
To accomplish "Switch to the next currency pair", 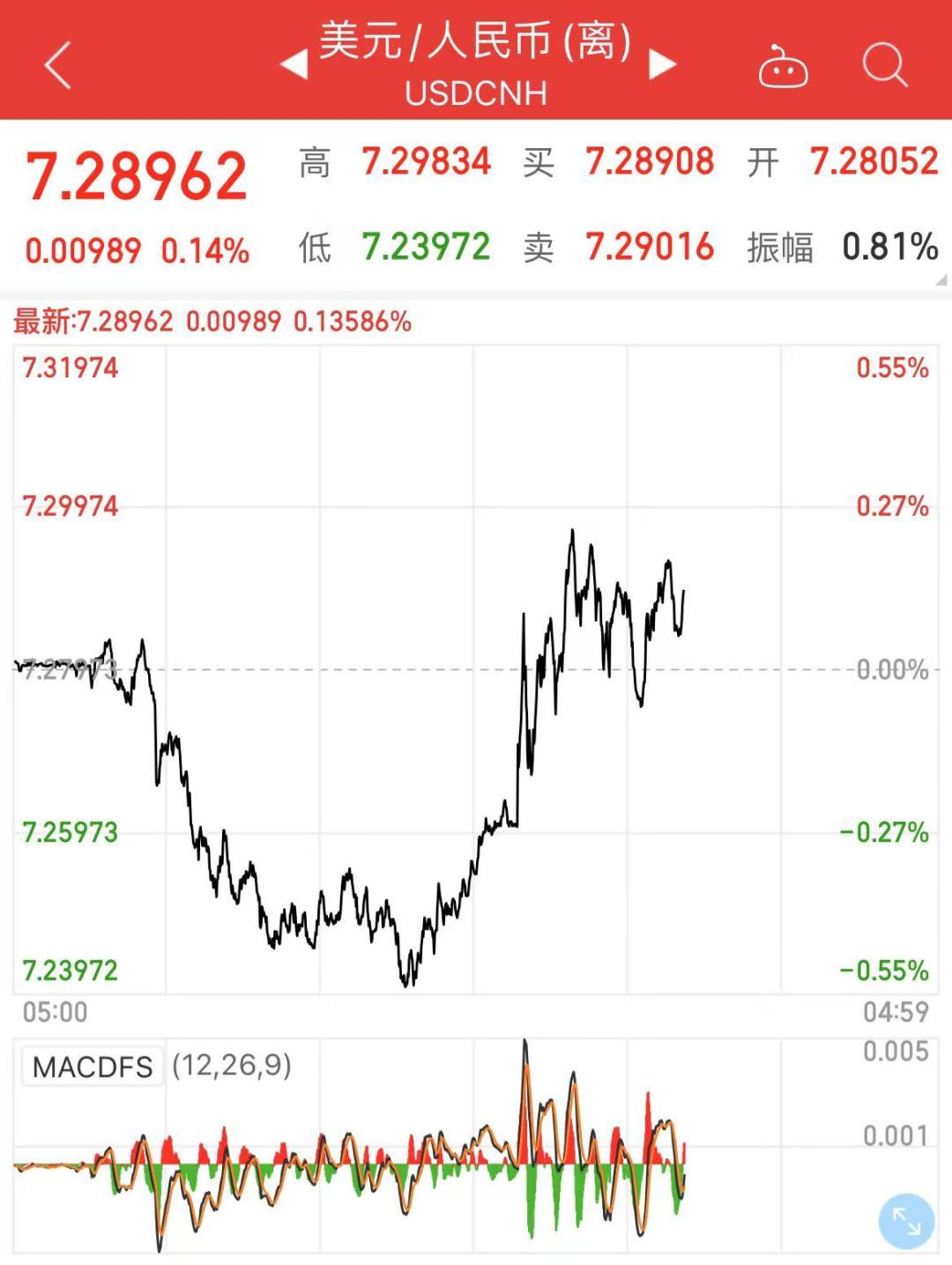I will coord(662,64).
